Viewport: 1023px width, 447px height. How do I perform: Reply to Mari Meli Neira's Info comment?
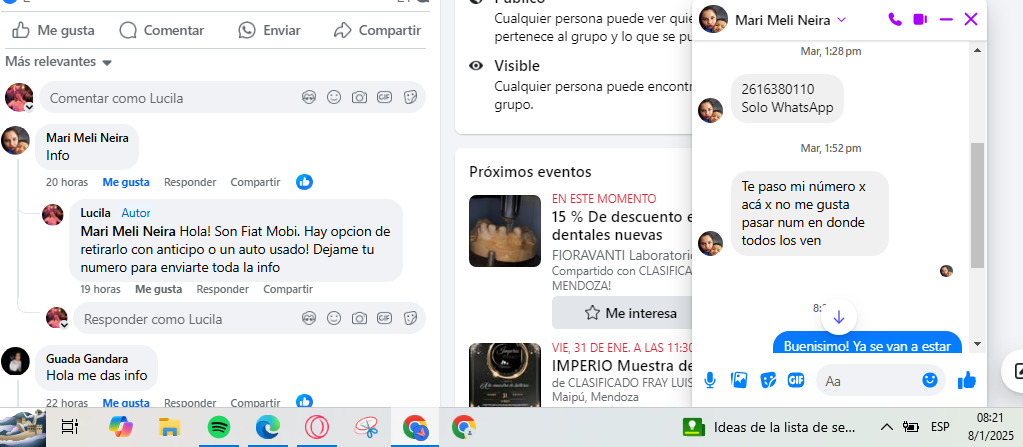click(x=190, y=182)
